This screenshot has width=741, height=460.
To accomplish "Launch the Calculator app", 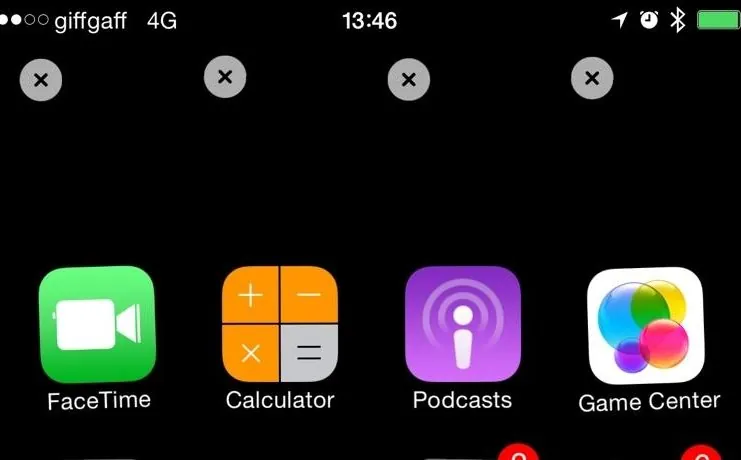I will [x=280, y=324].
